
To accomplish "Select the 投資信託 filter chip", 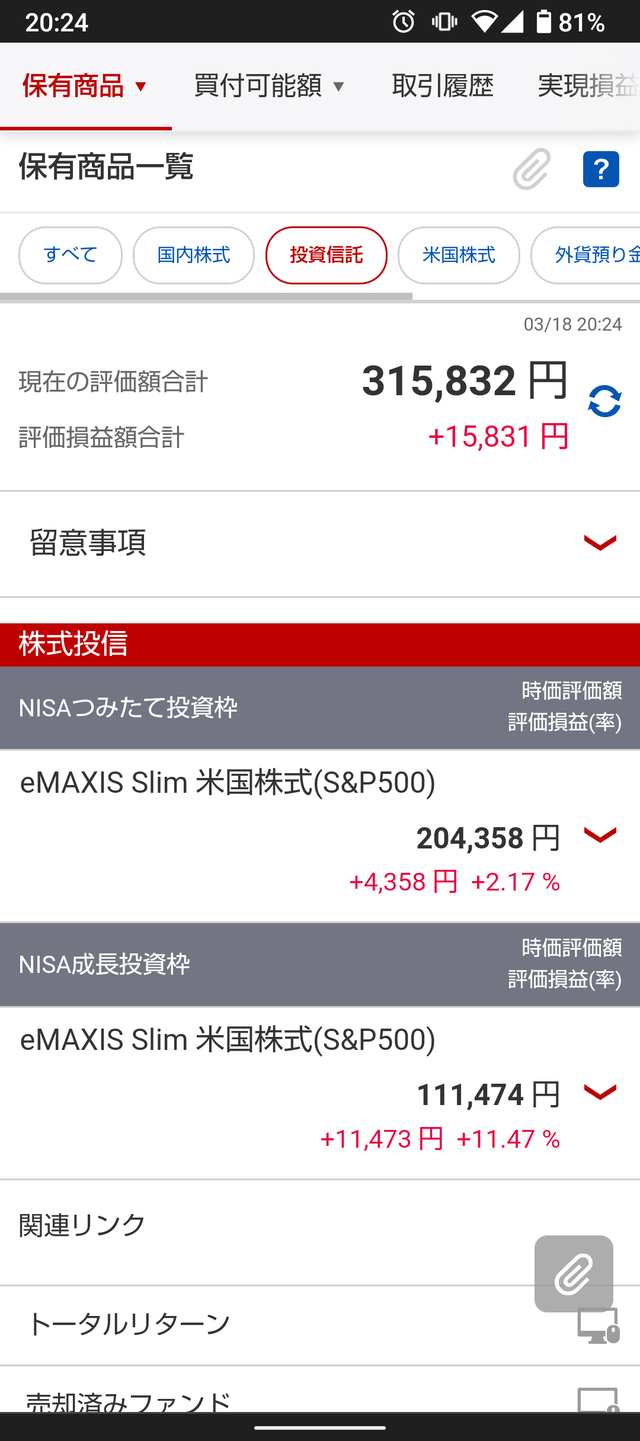I will click(x=326, y=256).
